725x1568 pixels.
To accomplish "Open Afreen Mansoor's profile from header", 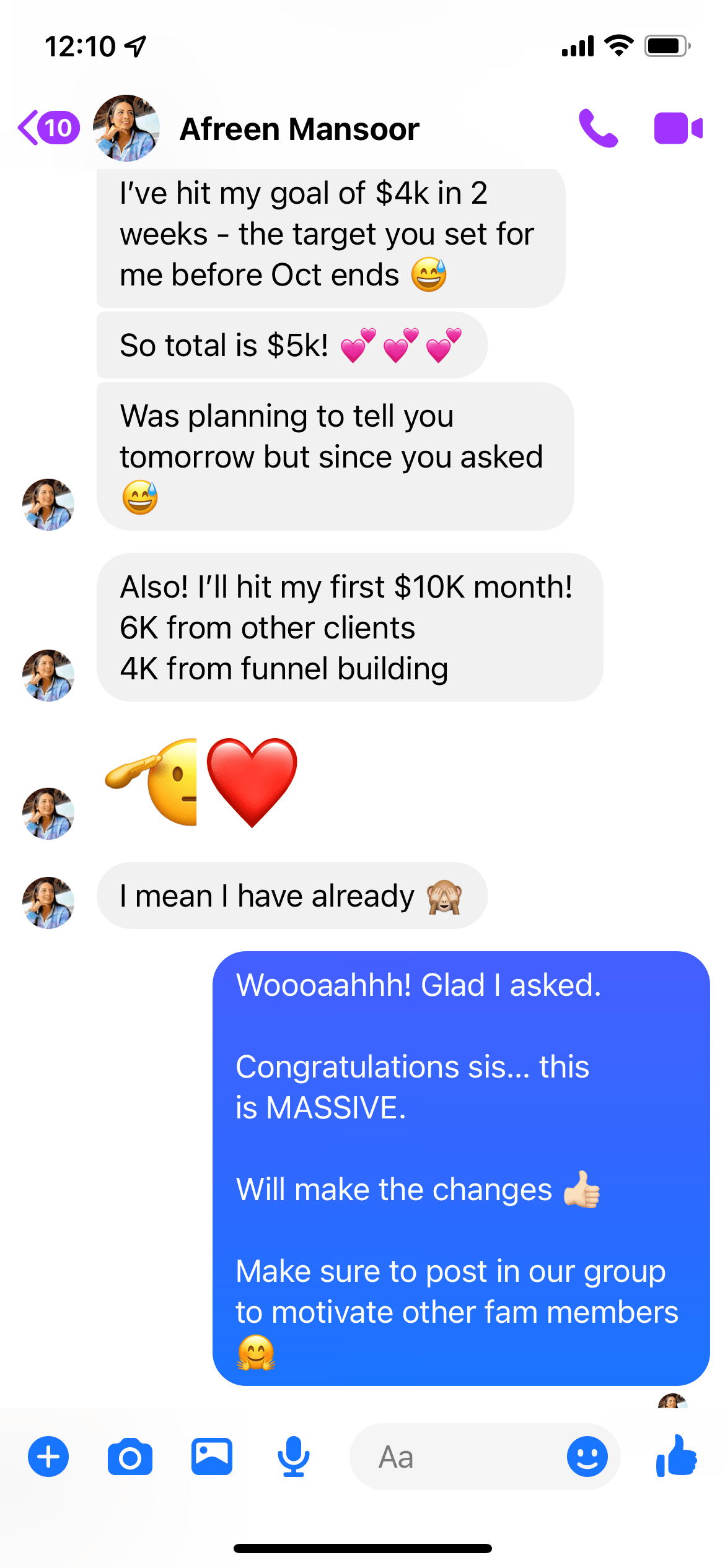I will pos(299,129).
